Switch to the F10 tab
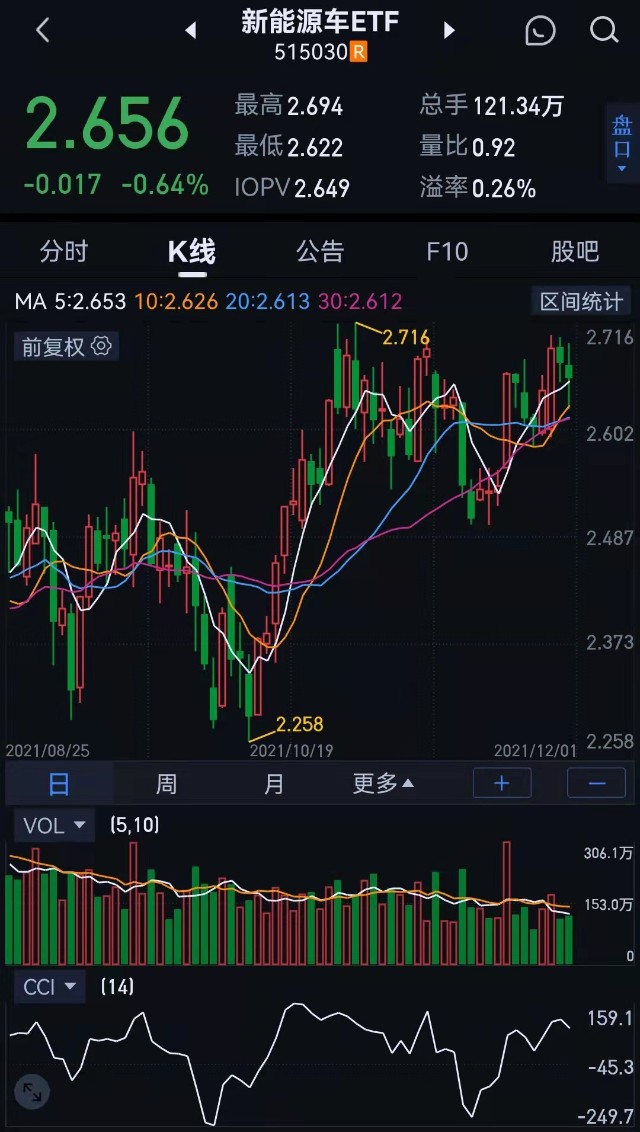640x1132 pixels. 447,251
